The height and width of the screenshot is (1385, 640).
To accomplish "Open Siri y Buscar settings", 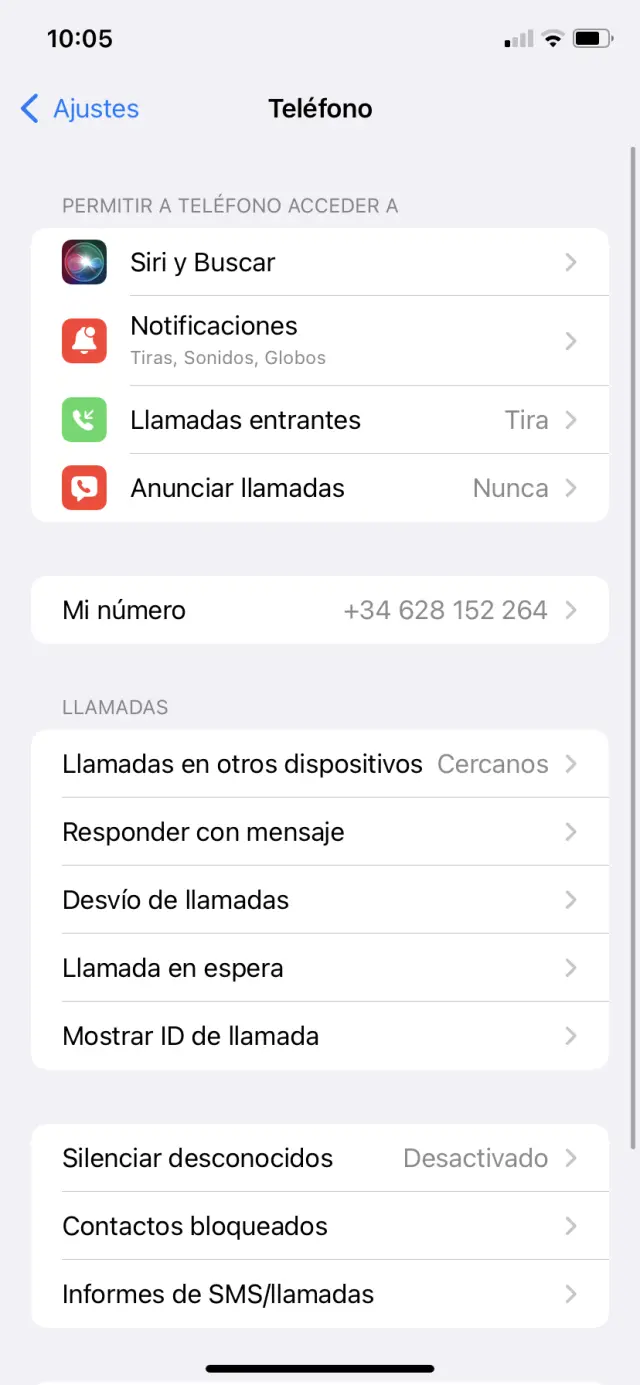I will (x=320, y=262).
